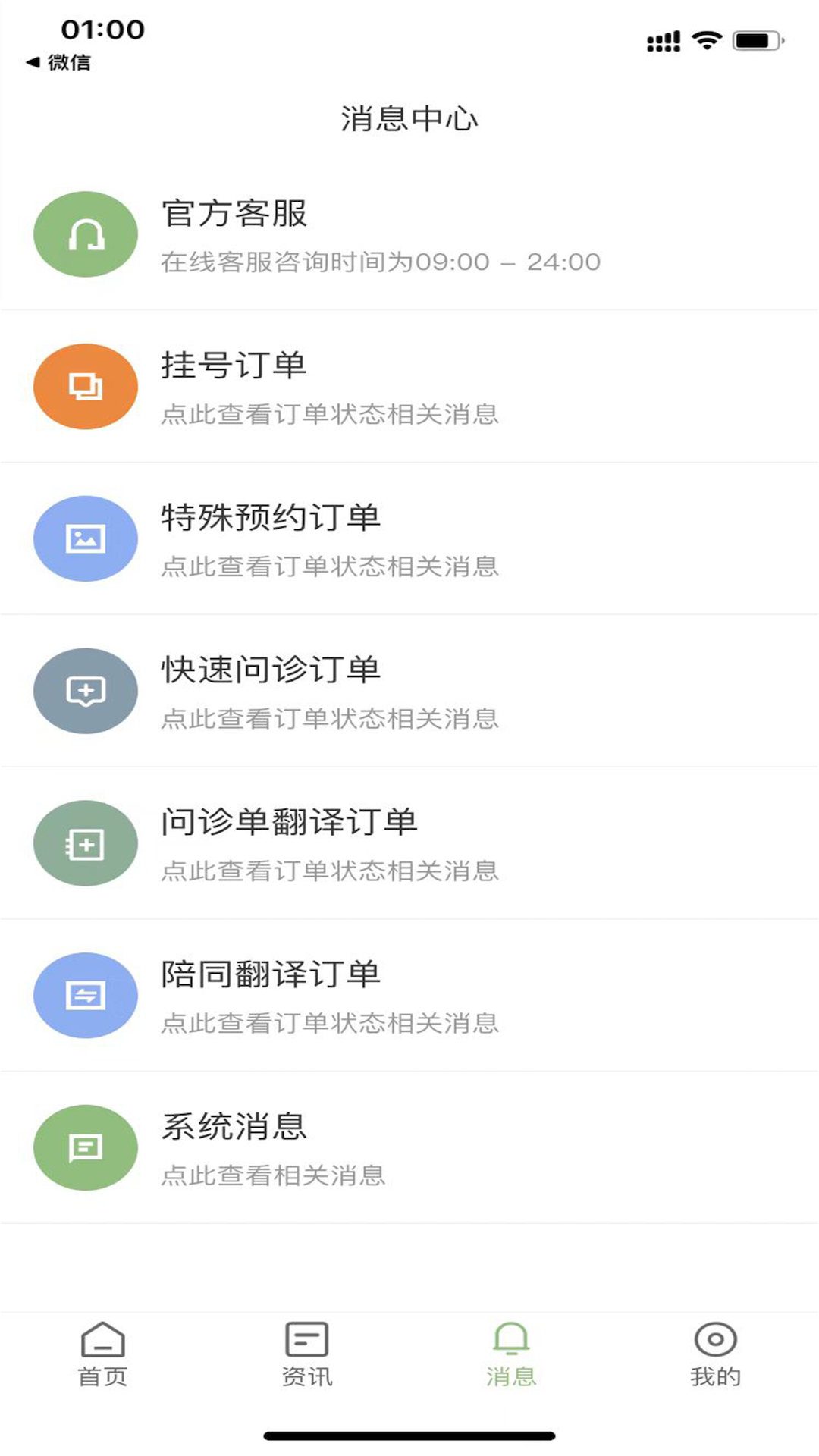Click the green 系统消息 message icon
The image size is (819, 1456).
point(86,1147)
